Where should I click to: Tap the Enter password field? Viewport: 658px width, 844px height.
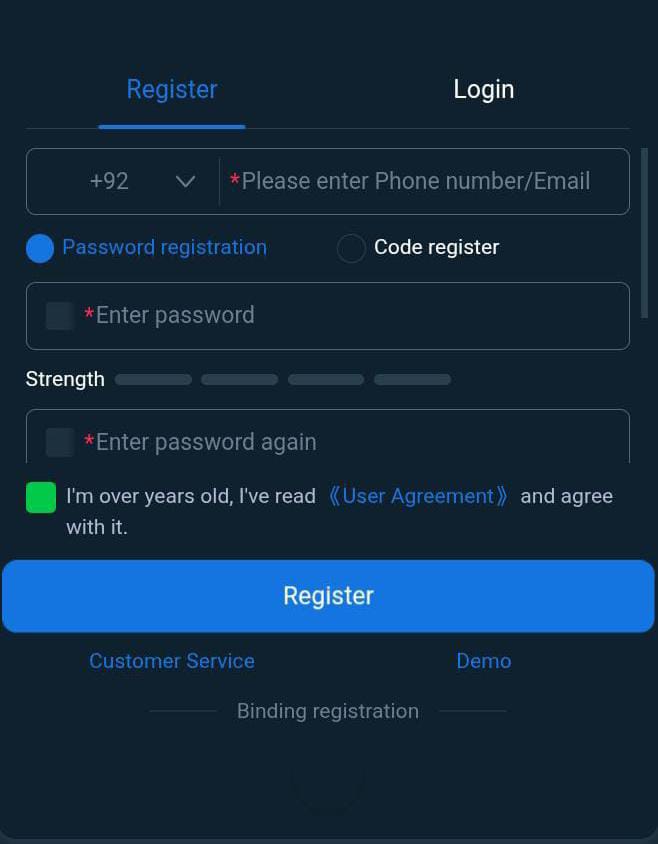[x=340, y=315]
